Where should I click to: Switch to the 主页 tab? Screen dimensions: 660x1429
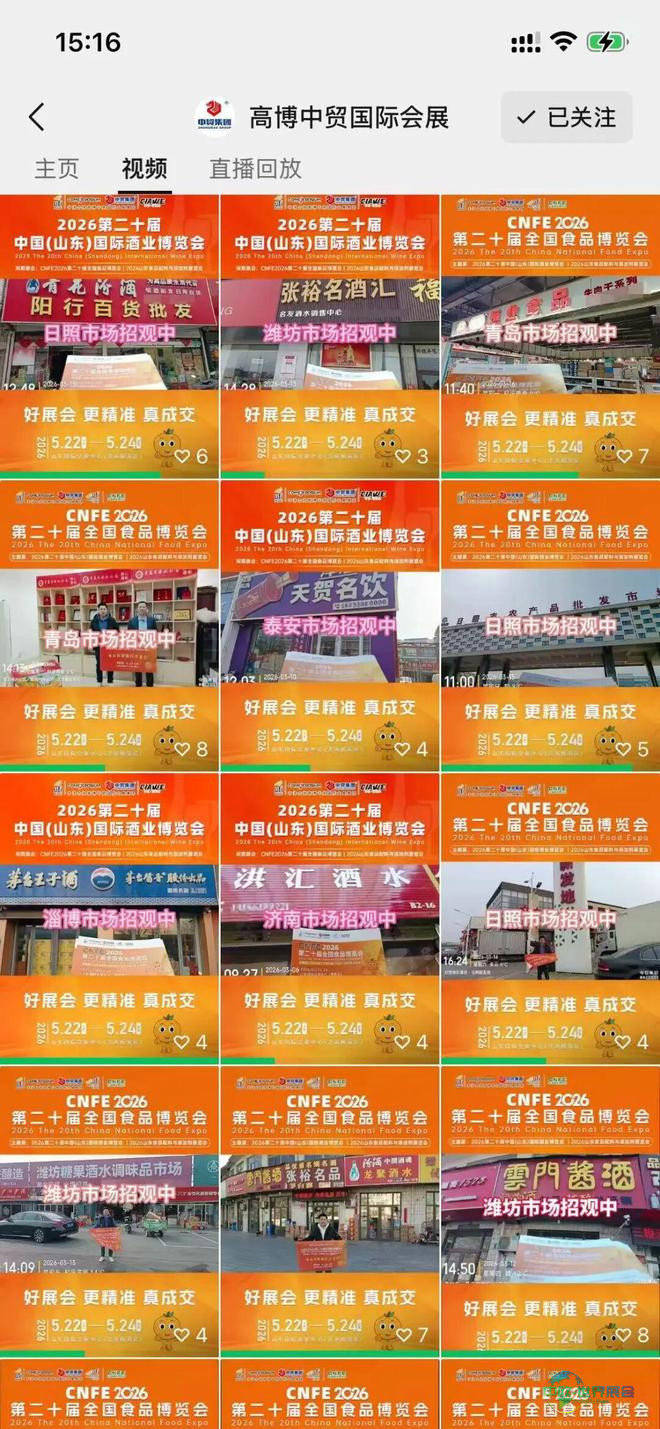coord(56,169)
